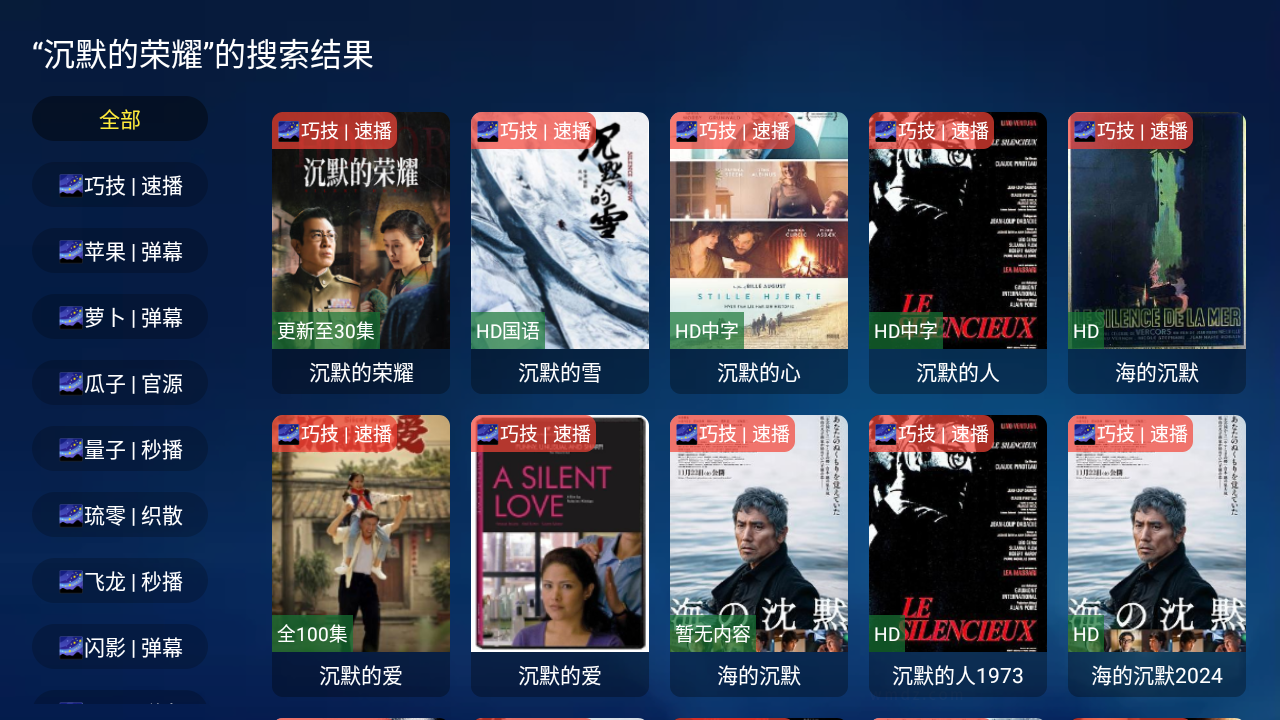Switch to the 量子 | 秒播 source
Image resolution: width=1280 pixels, height=720 pixels.
pos(120,449)
